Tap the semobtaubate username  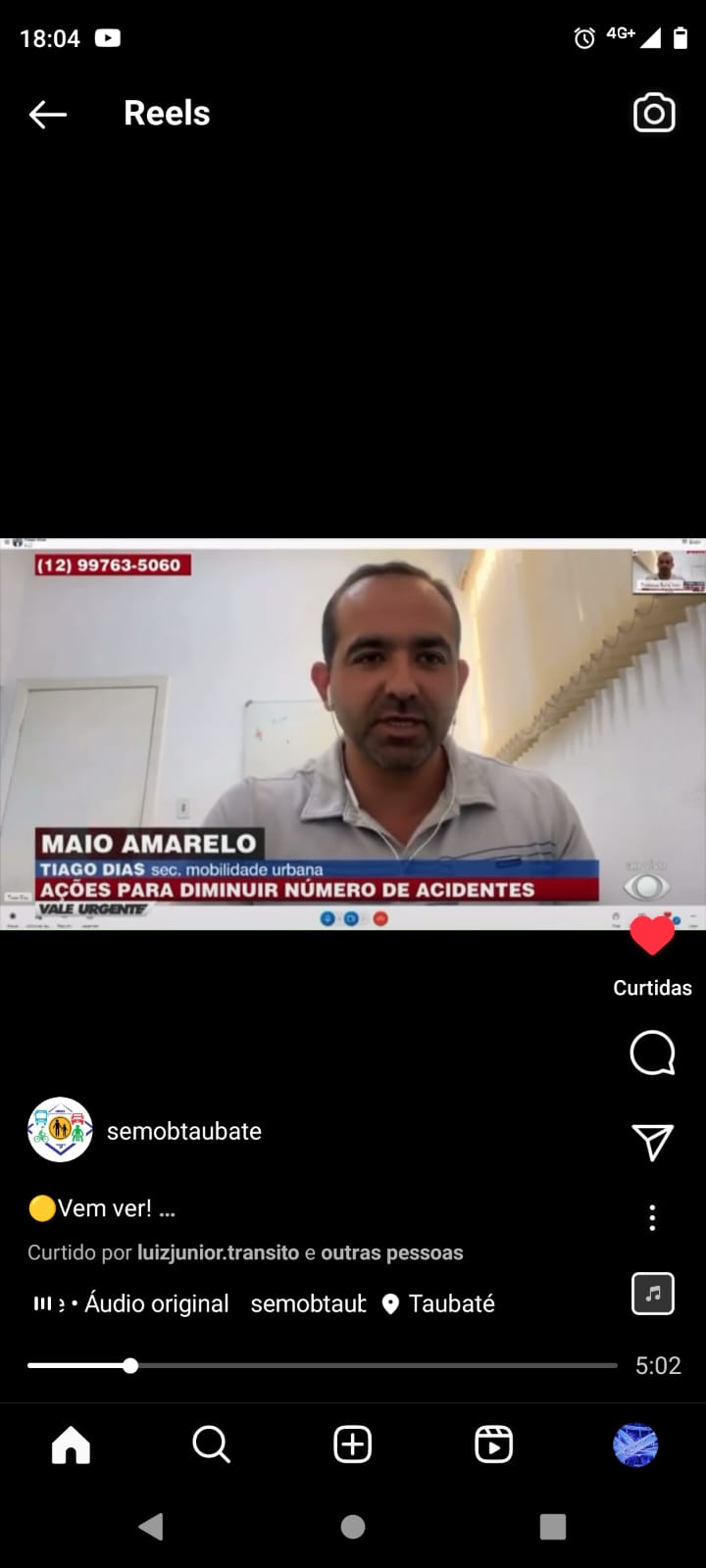pos(184,1131)
